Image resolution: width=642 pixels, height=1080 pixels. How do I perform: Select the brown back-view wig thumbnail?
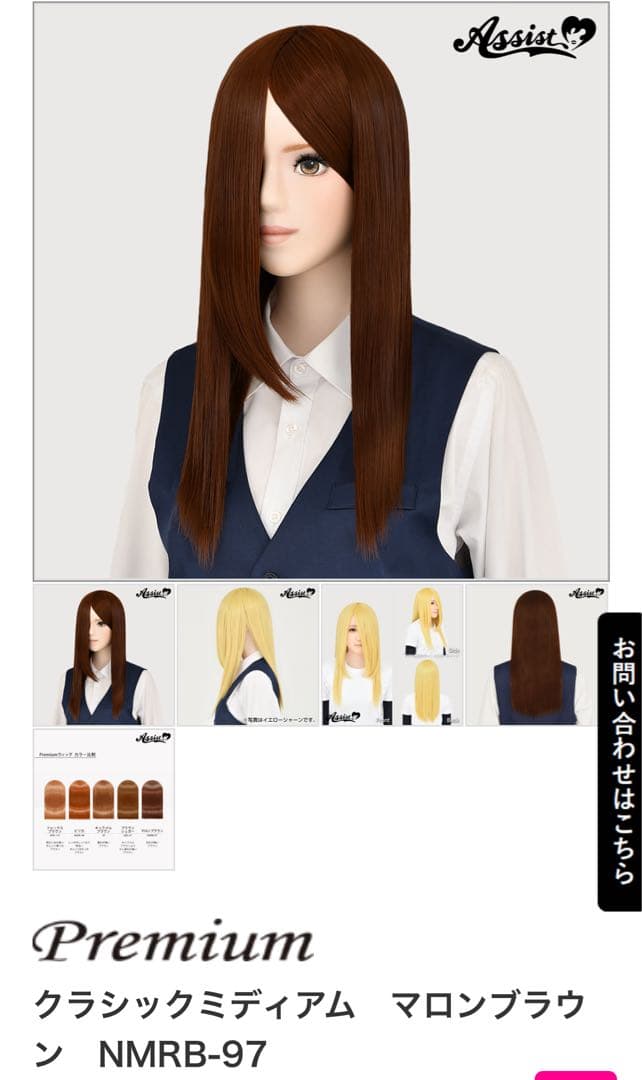point(536,655)
